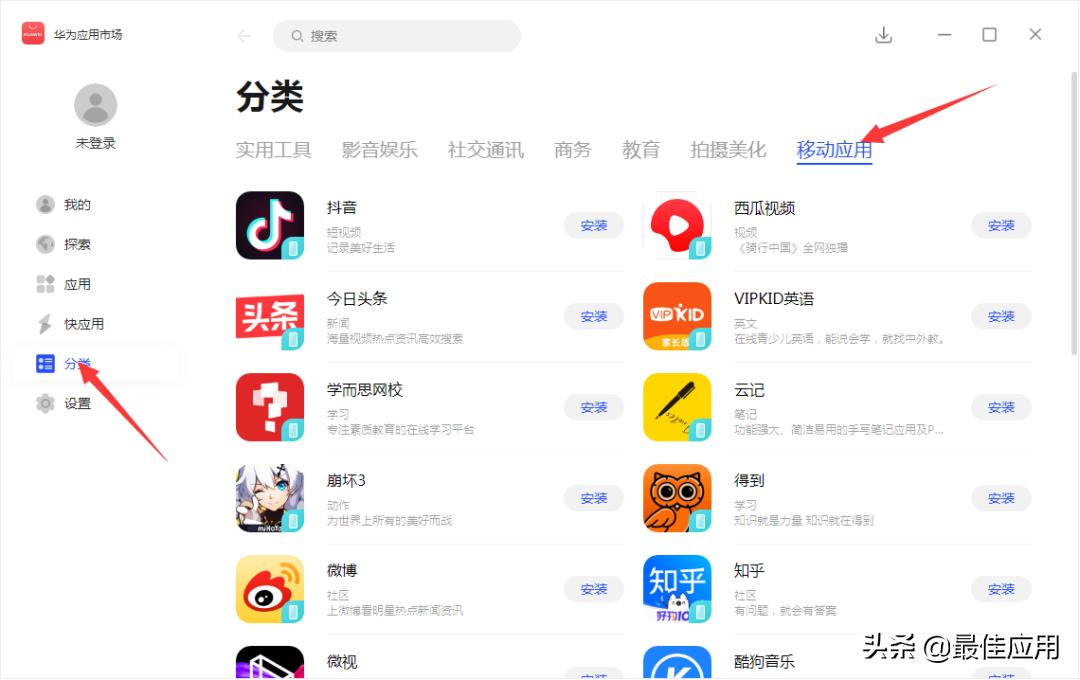Install 西瓜视频
The image size is (1080, 680).
1000,226
